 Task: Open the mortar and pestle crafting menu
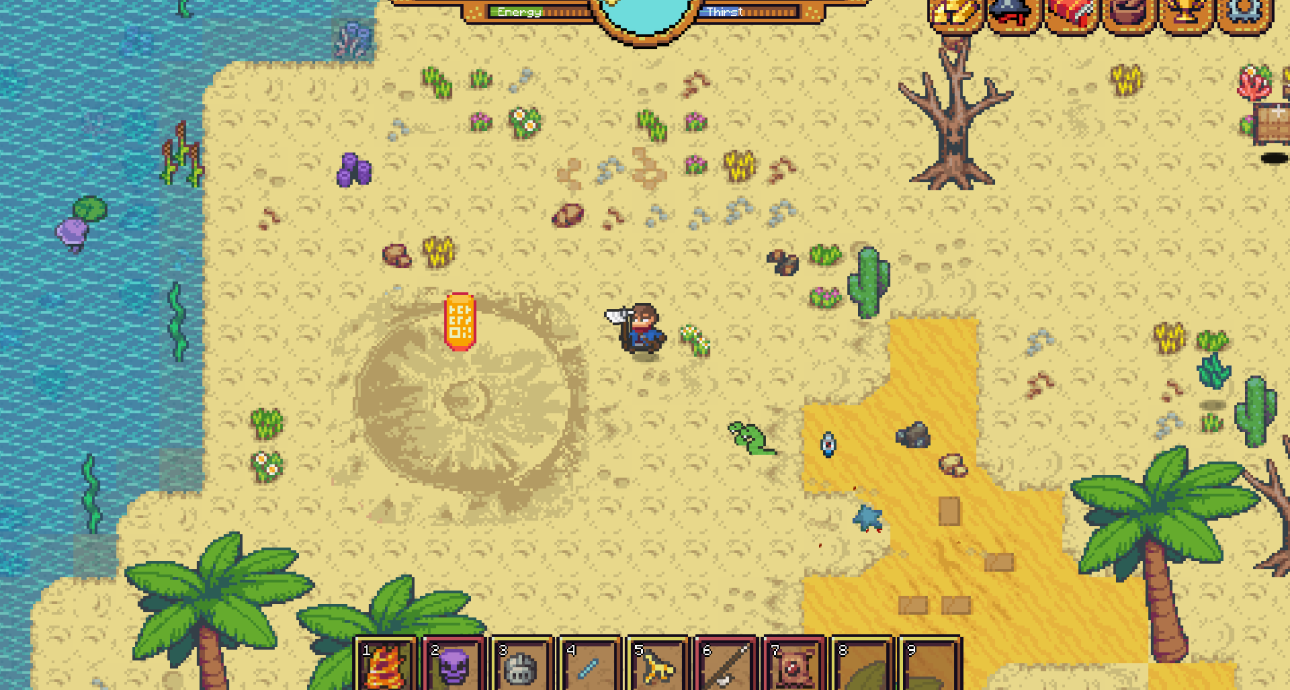point(1130,14)
